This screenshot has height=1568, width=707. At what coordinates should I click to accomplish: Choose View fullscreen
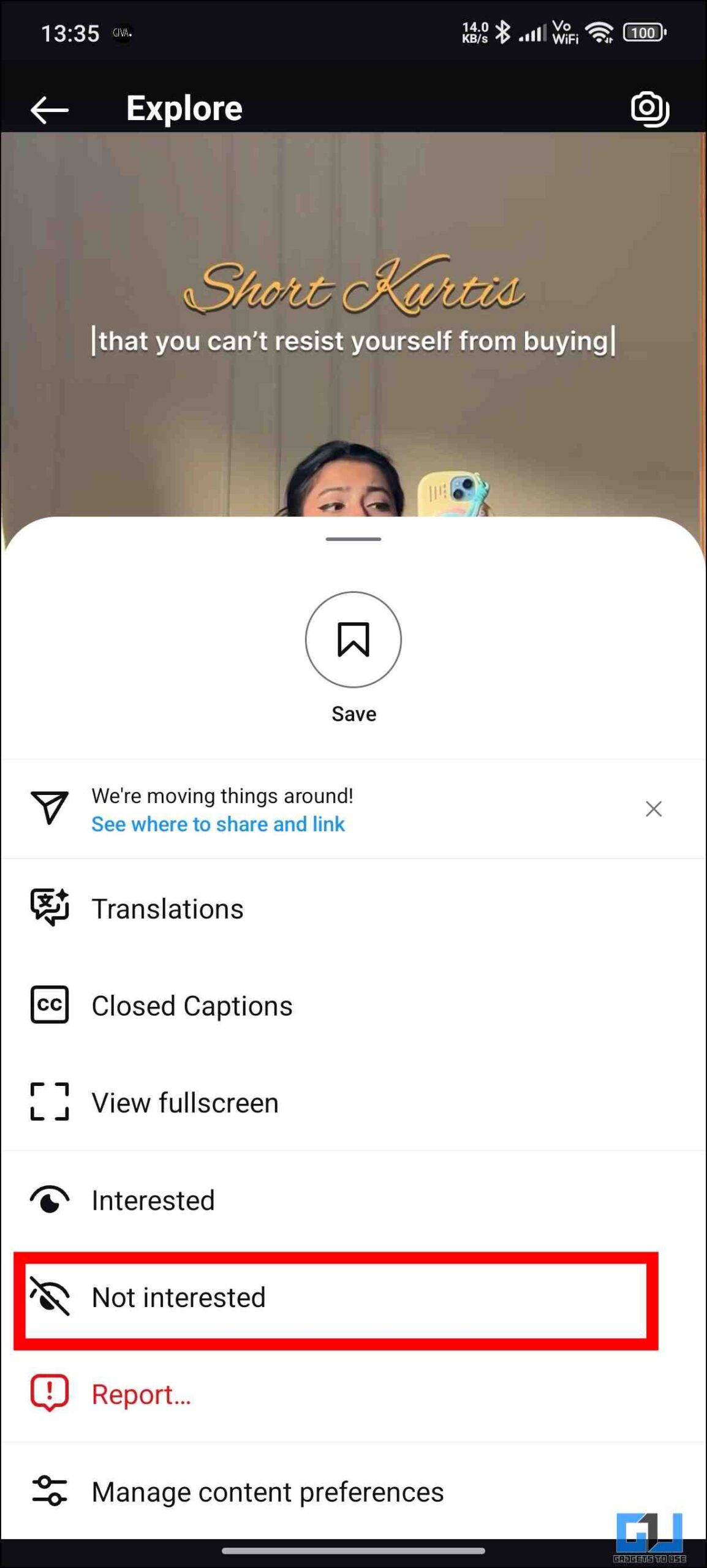(353, 1102)
